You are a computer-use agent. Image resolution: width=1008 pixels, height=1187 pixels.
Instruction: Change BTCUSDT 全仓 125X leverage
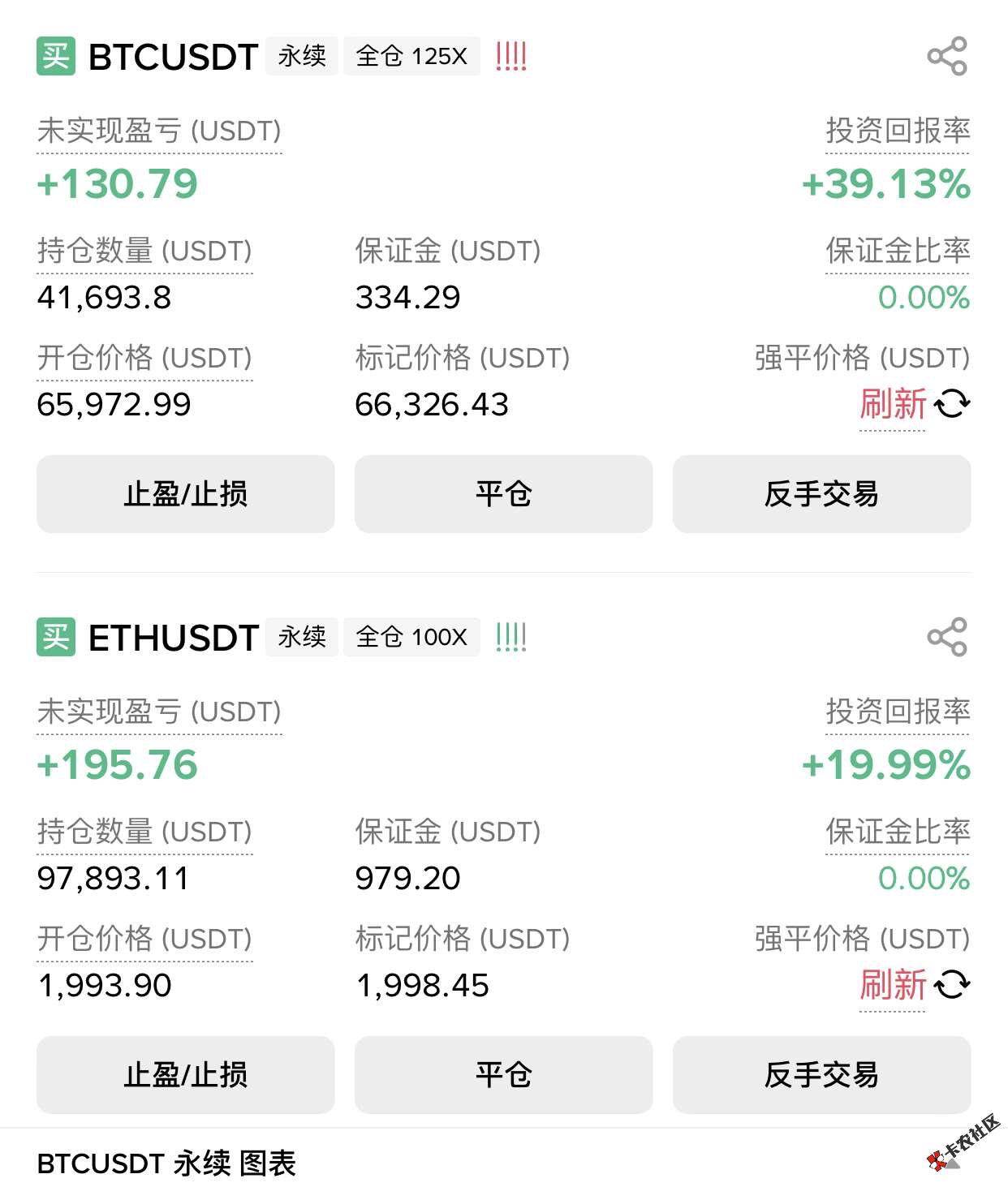coord(411,56)
